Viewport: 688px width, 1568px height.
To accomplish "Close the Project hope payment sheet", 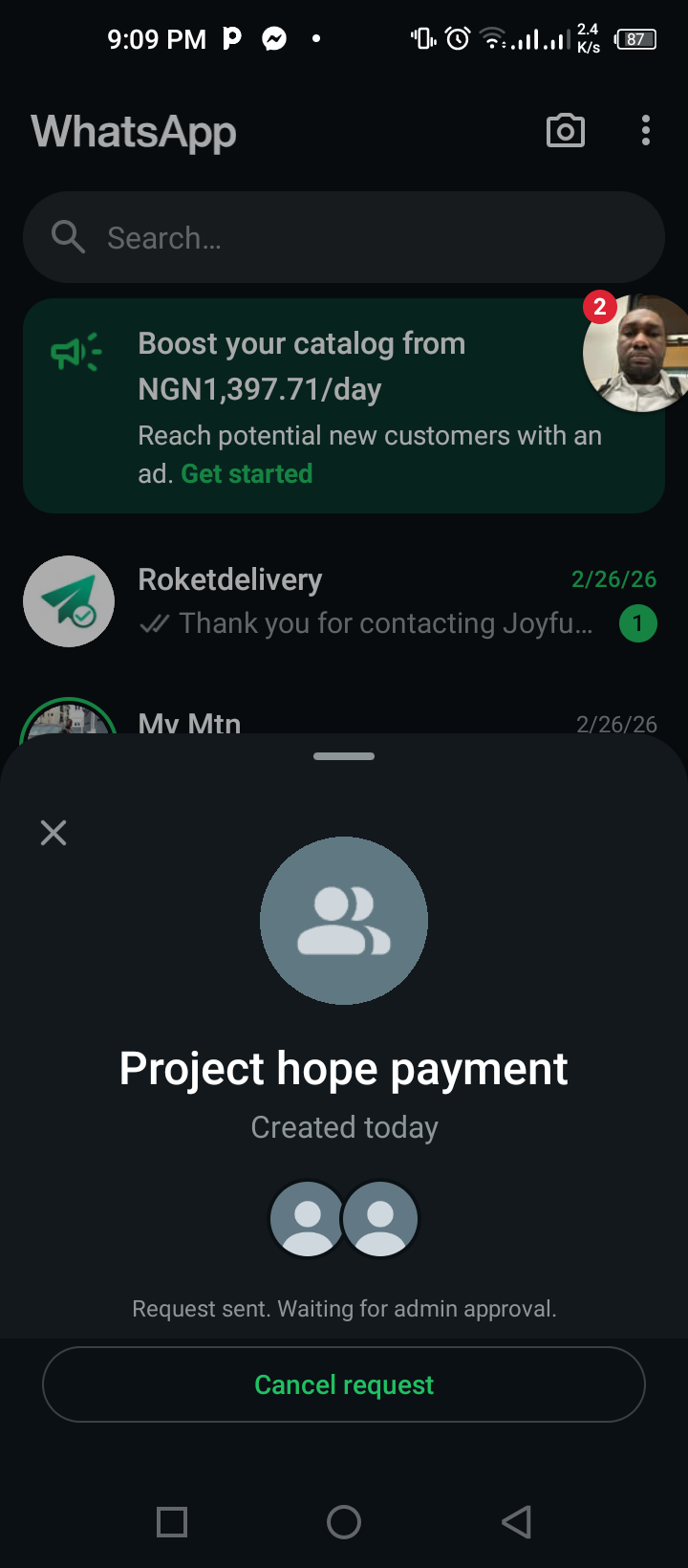I will [54, 833].
